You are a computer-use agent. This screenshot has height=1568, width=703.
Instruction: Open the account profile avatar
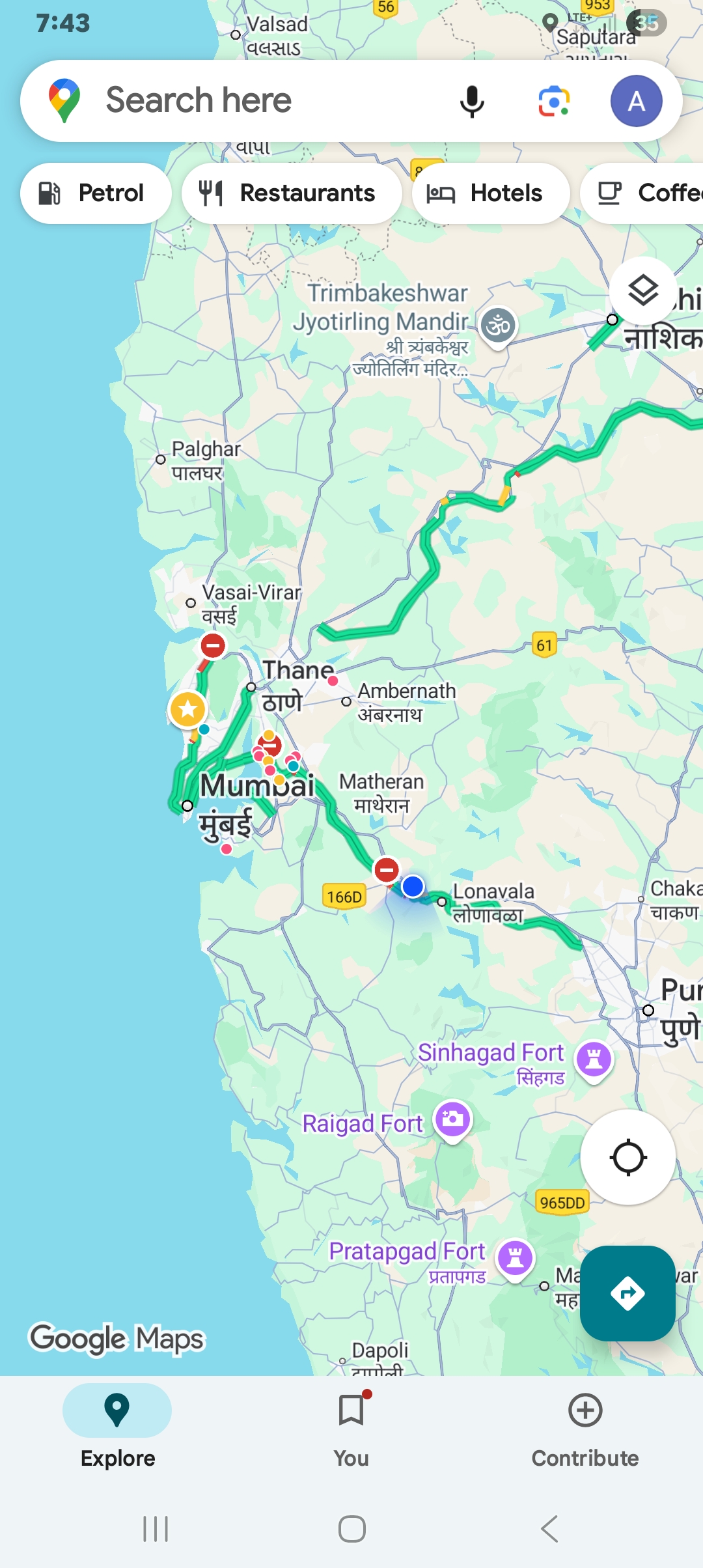(636, 102)
